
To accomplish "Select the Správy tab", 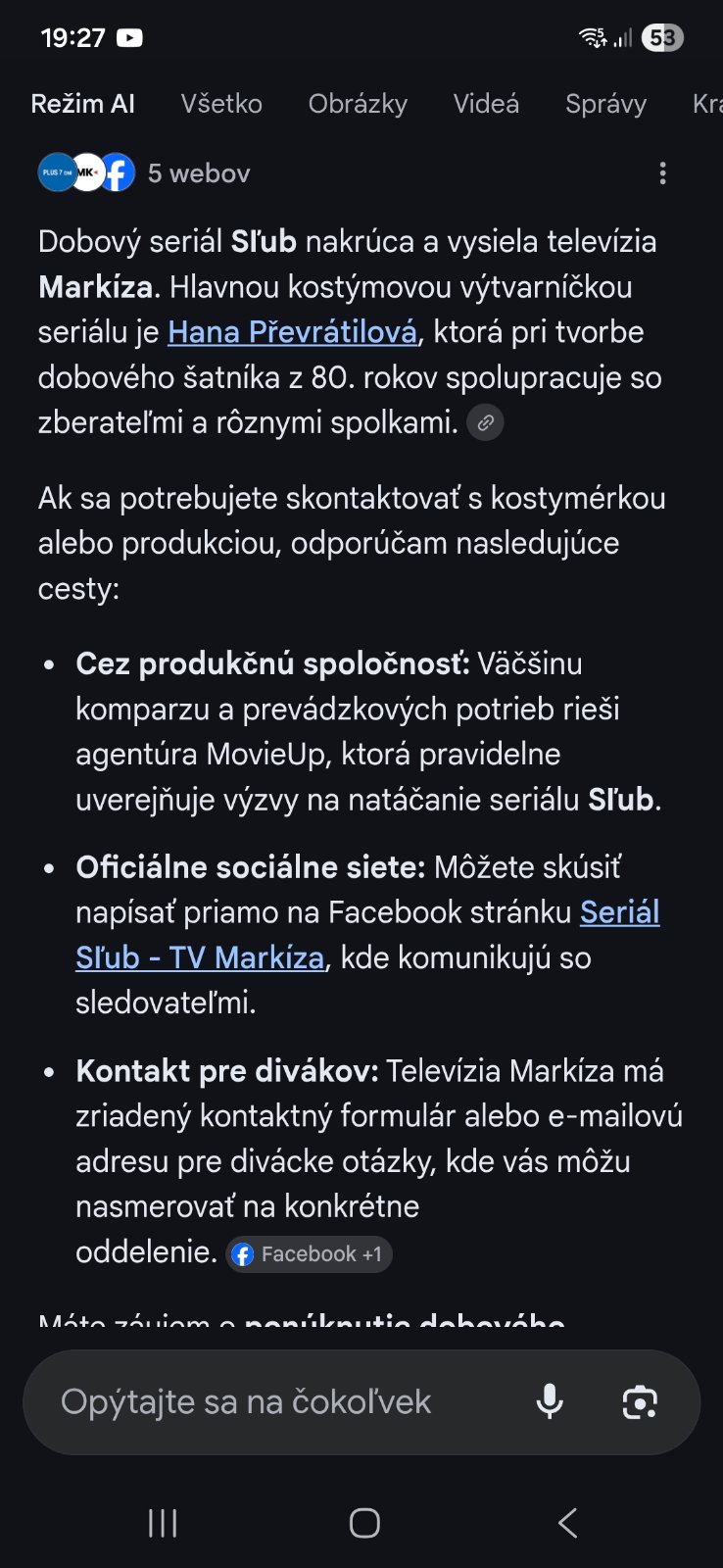I will pyautogui.click(x=605, y=104).
